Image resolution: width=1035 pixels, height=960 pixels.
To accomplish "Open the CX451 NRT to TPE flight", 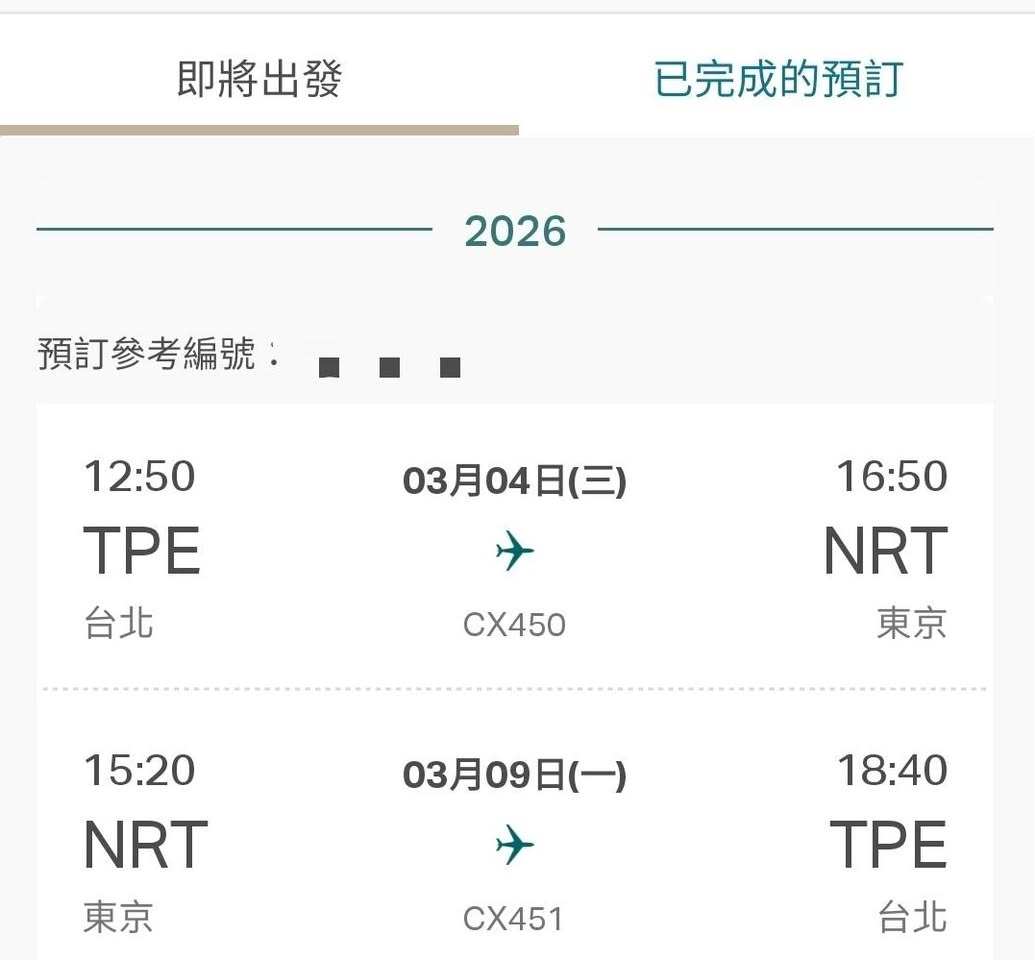I will click(514, 845).
